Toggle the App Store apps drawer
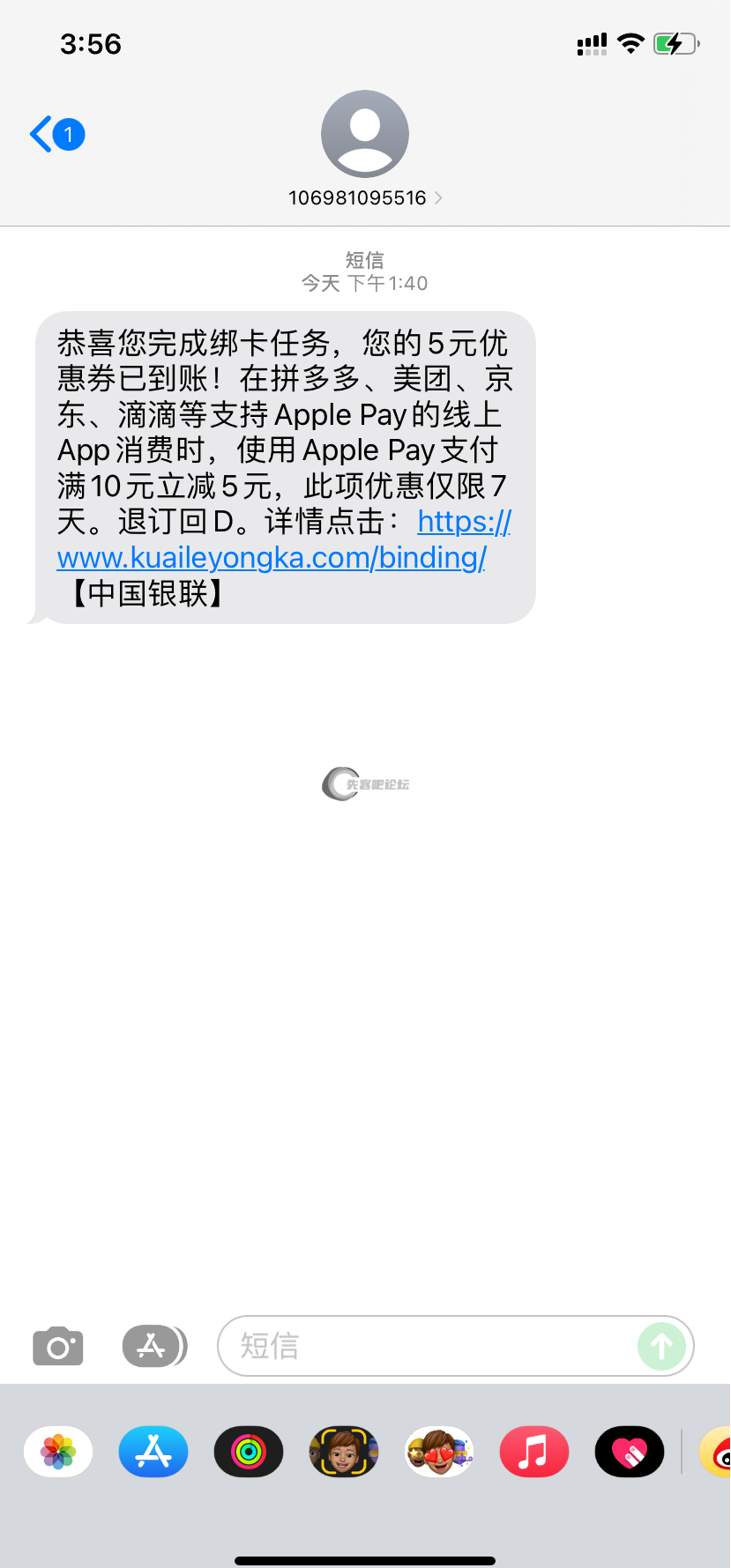Viewport: 731px width, 1568px height. pos(153,1346)
